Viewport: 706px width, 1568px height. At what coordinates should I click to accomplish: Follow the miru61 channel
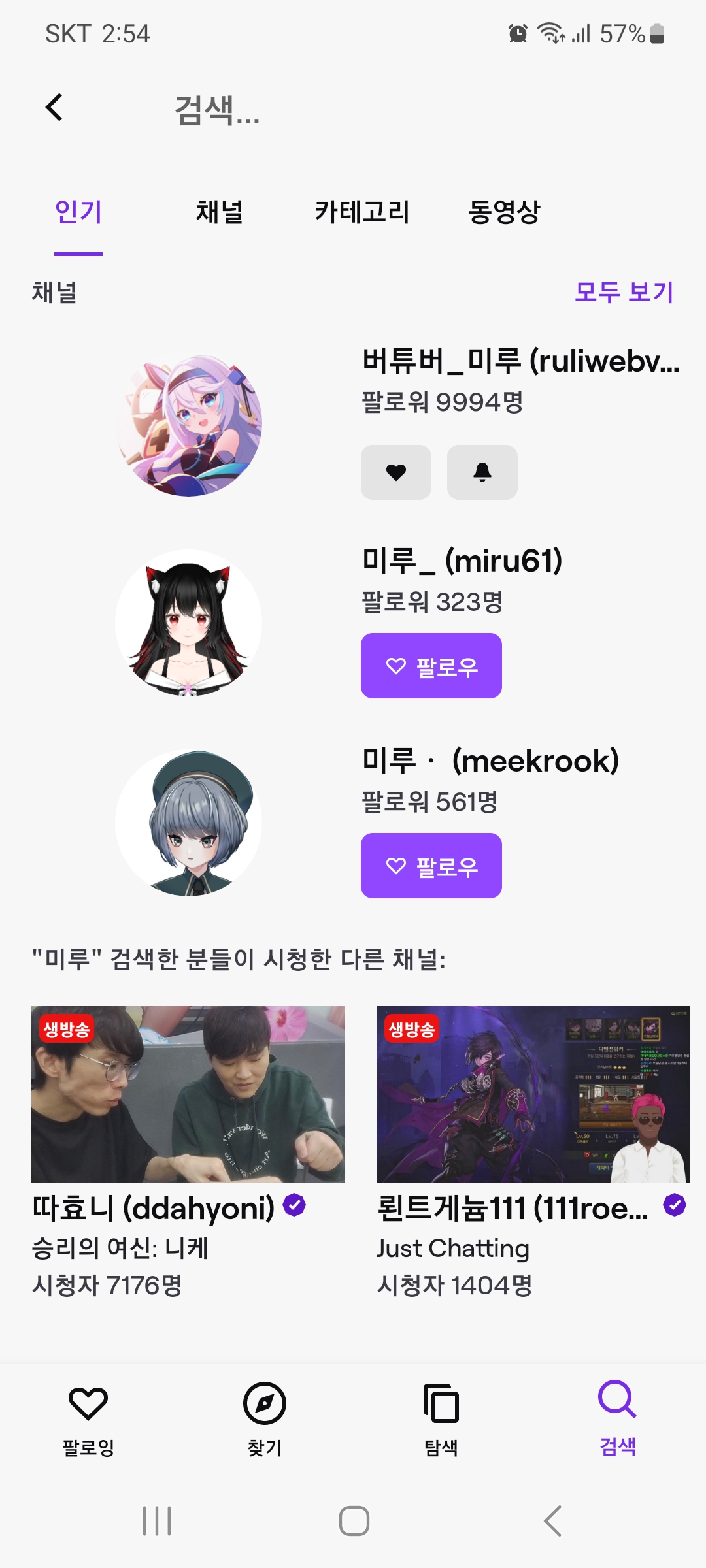point(431,666)
